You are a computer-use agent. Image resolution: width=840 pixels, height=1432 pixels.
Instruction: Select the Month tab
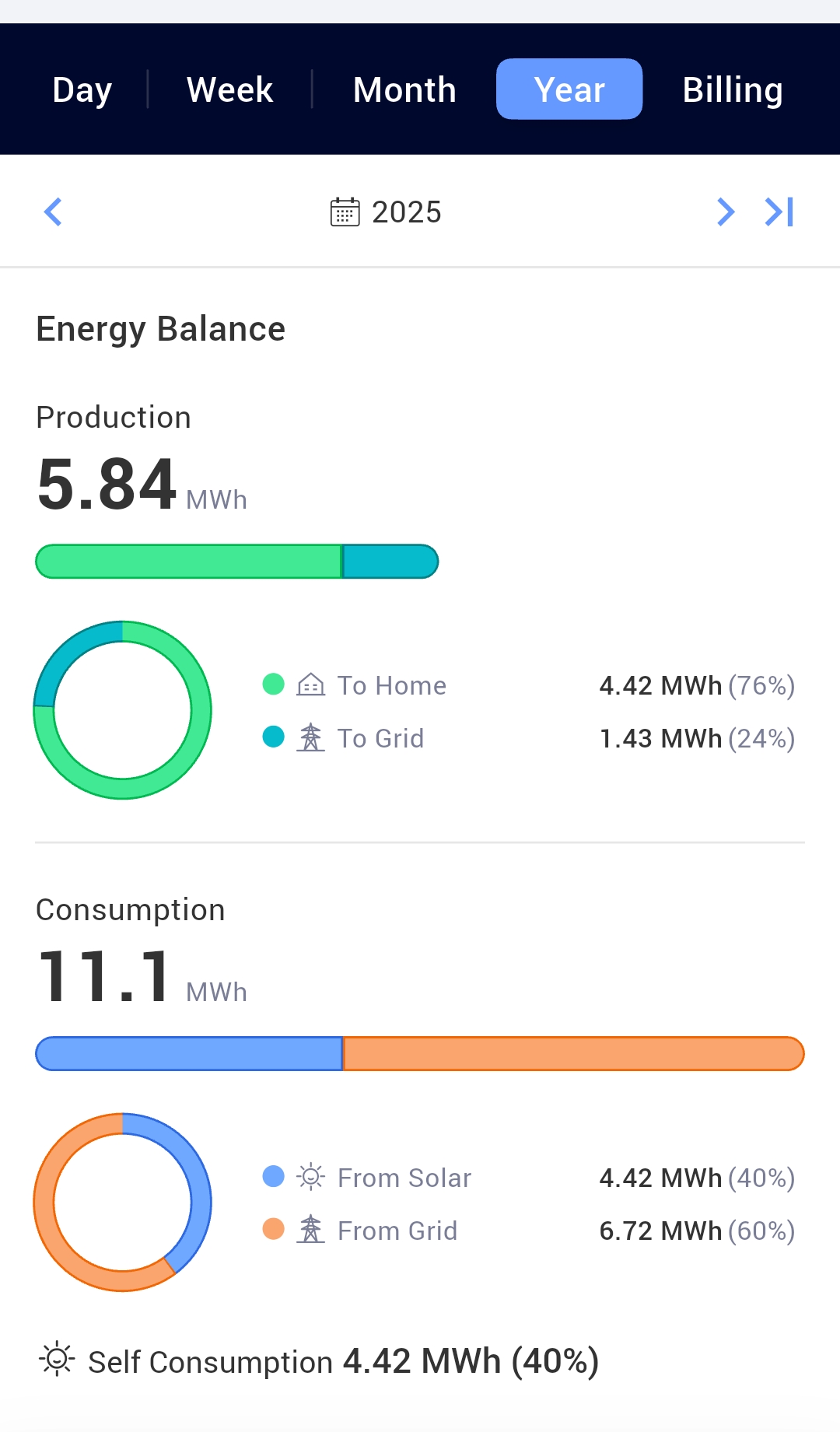404,89
